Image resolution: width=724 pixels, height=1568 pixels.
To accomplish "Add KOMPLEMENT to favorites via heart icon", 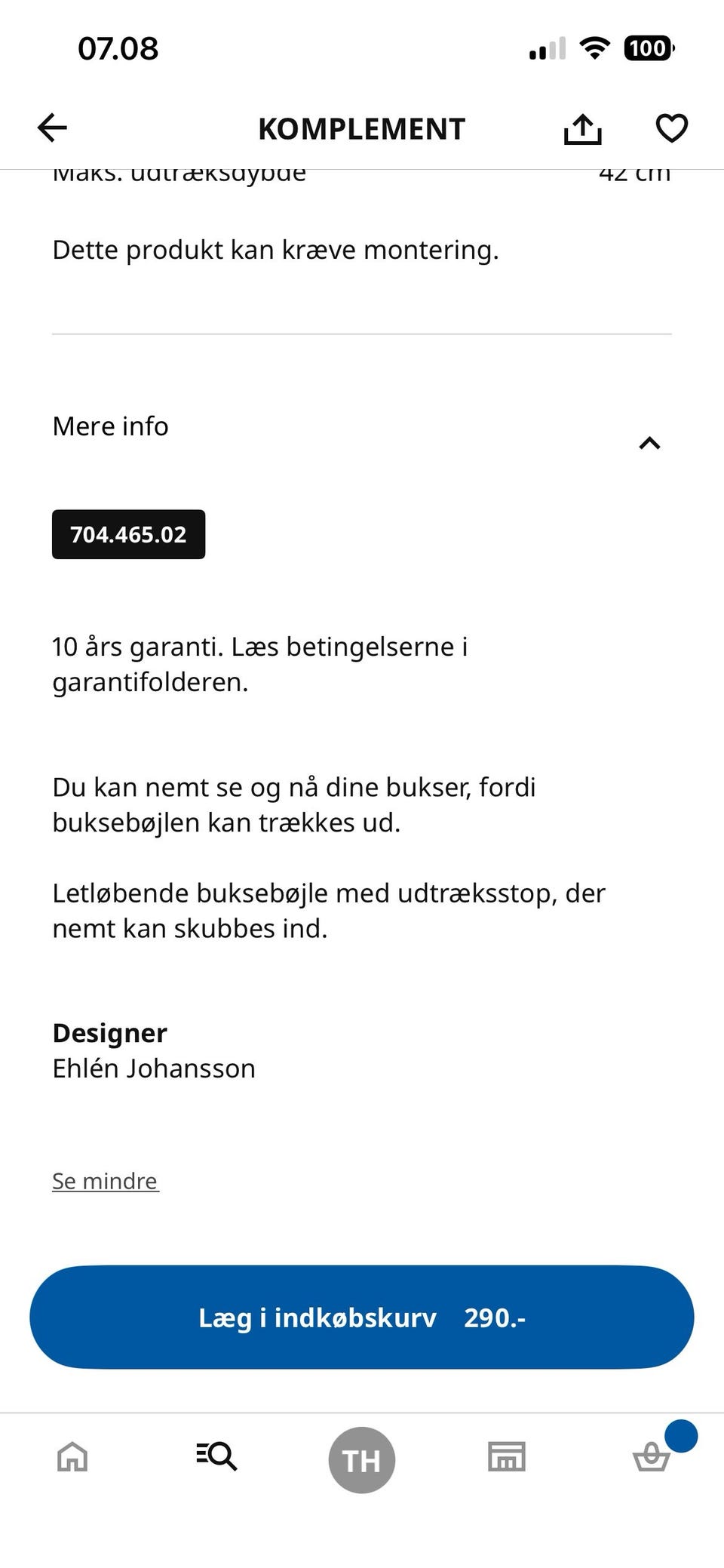I will (x=670, y=127).
